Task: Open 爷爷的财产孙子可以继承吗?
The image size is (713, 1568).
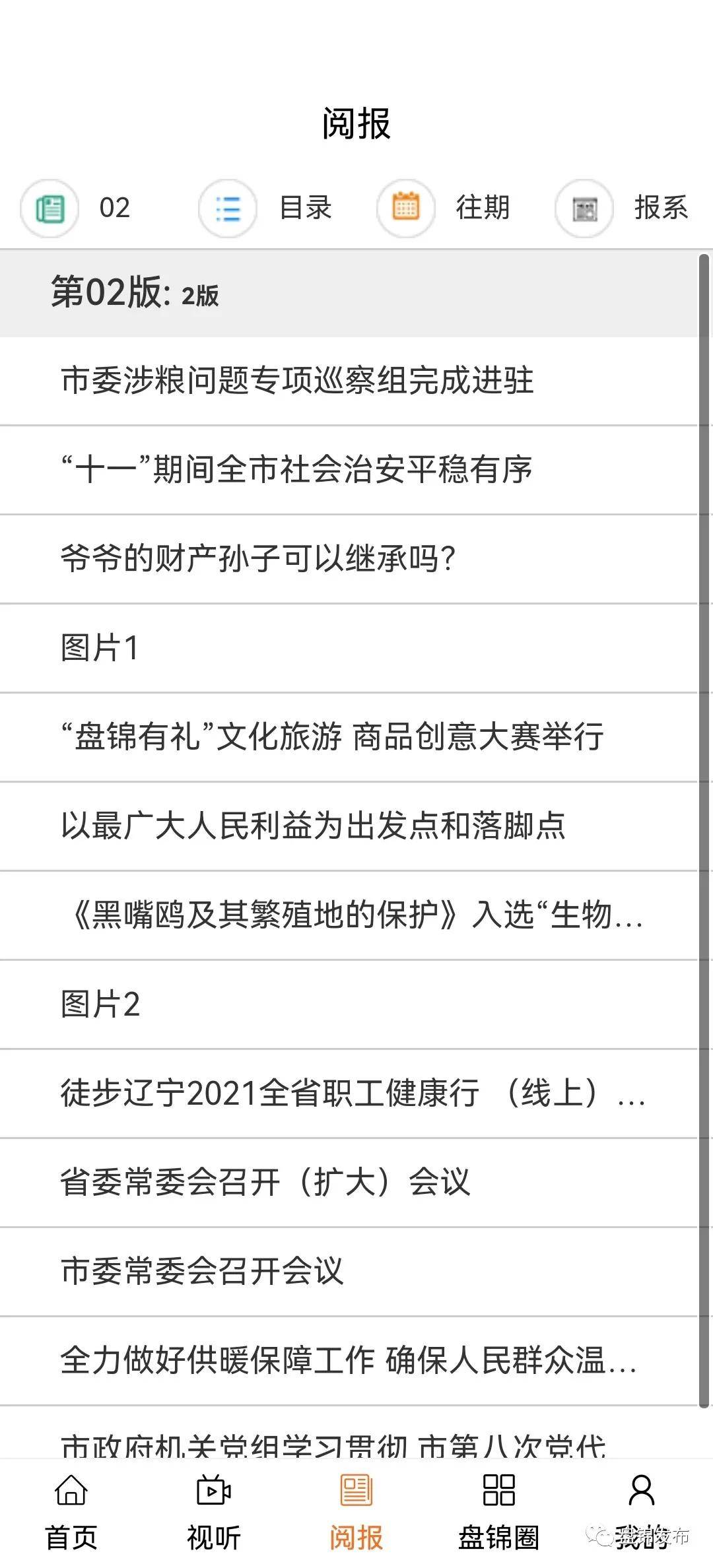Action: (x=257, y=559)
